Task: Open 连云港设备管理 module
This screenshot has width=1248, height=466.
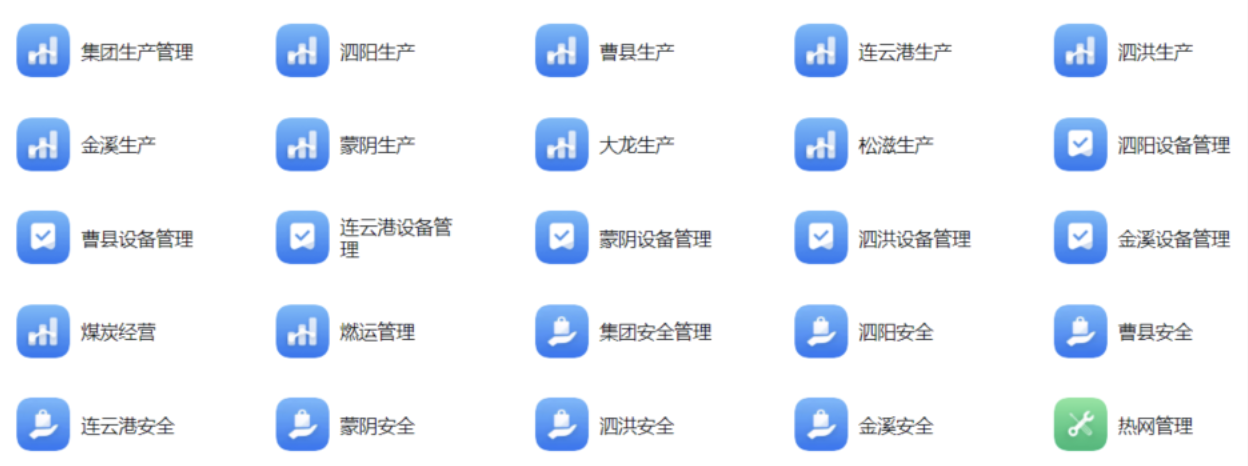Action: [302, 238]
